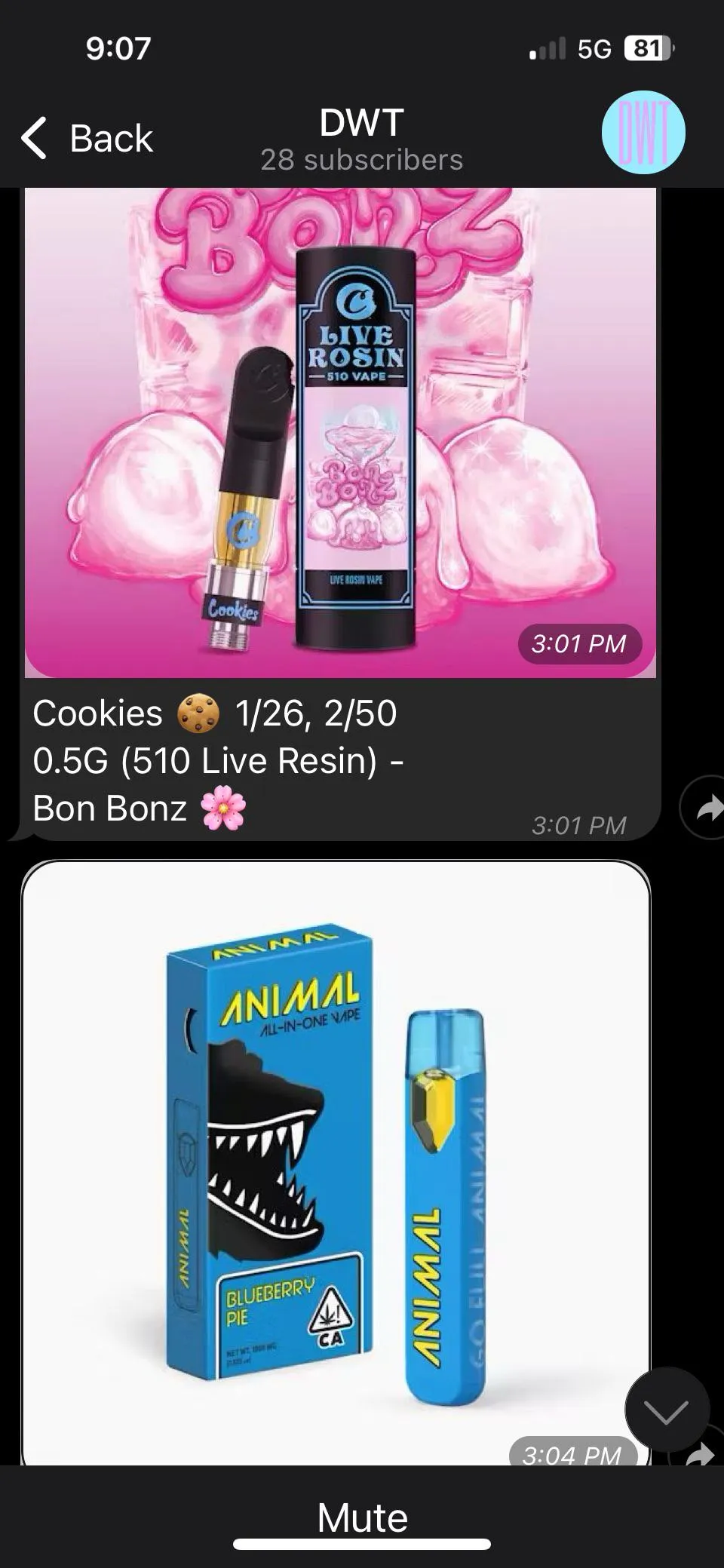
Task: Go back to the chat list
Action: point(87,139)
